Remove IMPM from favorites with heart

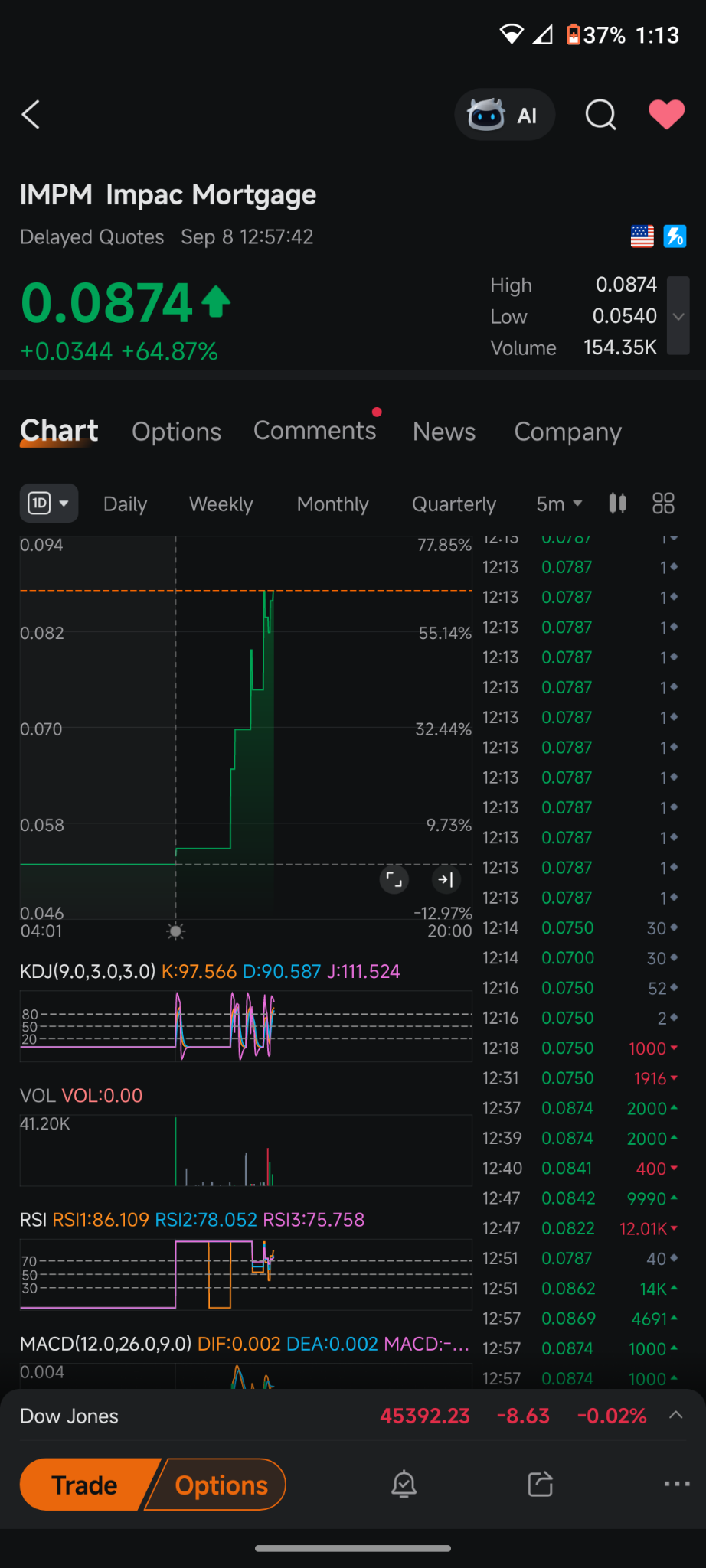[666, 115]
